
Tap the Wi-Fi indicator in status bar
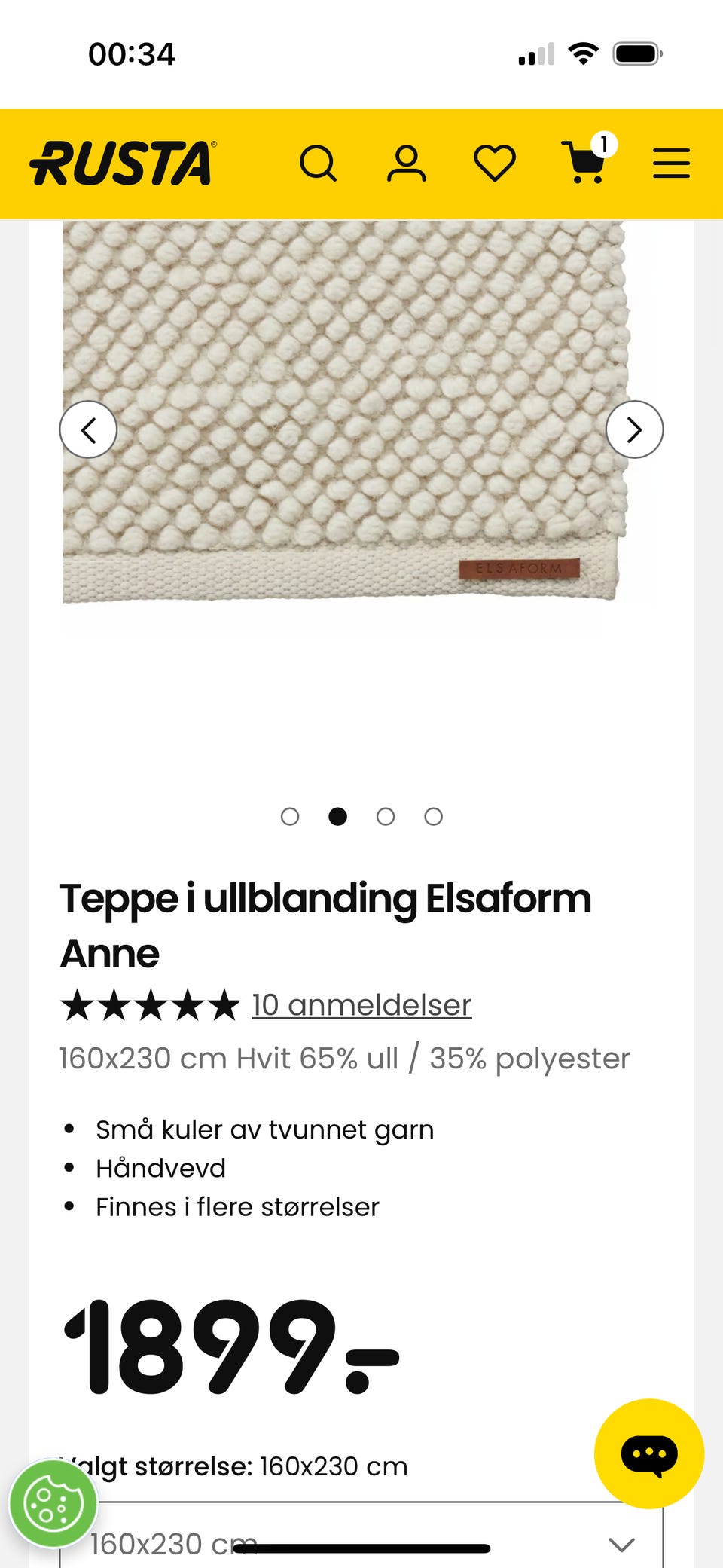[581, 52]
